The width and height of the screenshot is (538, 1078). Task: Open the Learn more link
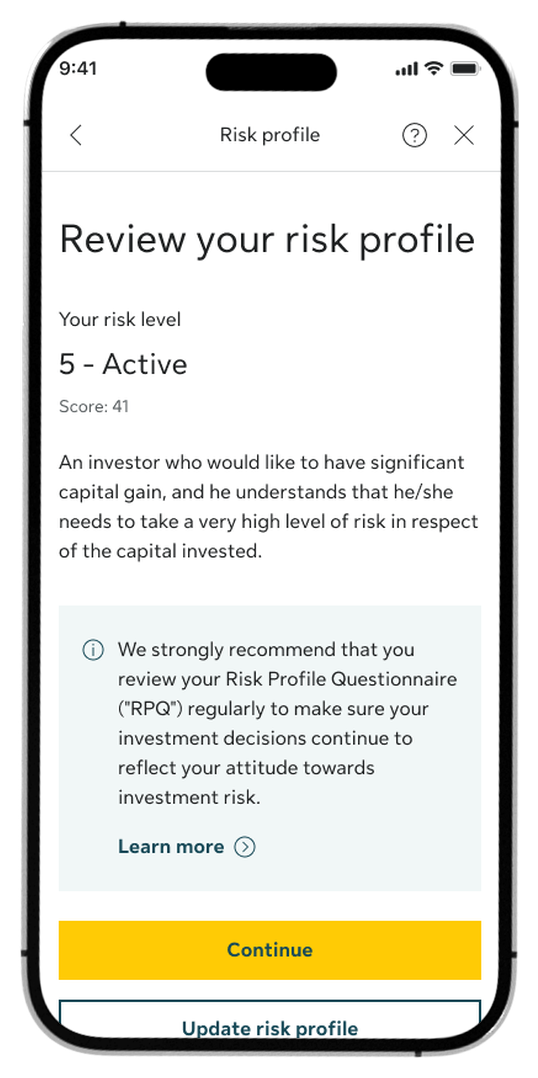tap(186, 846)
